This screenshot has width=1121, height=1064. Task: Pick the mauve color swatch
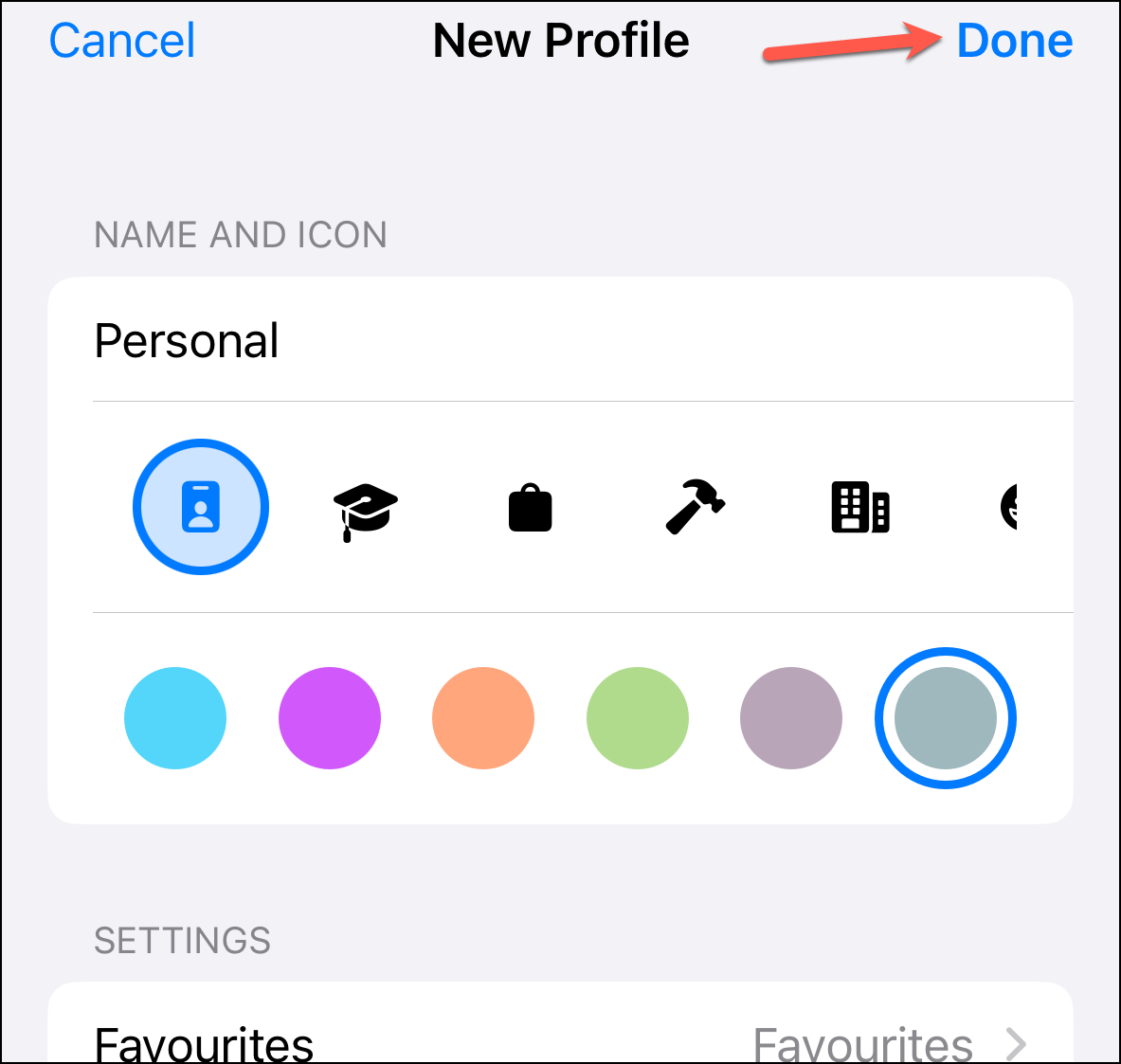coord(791,718)
